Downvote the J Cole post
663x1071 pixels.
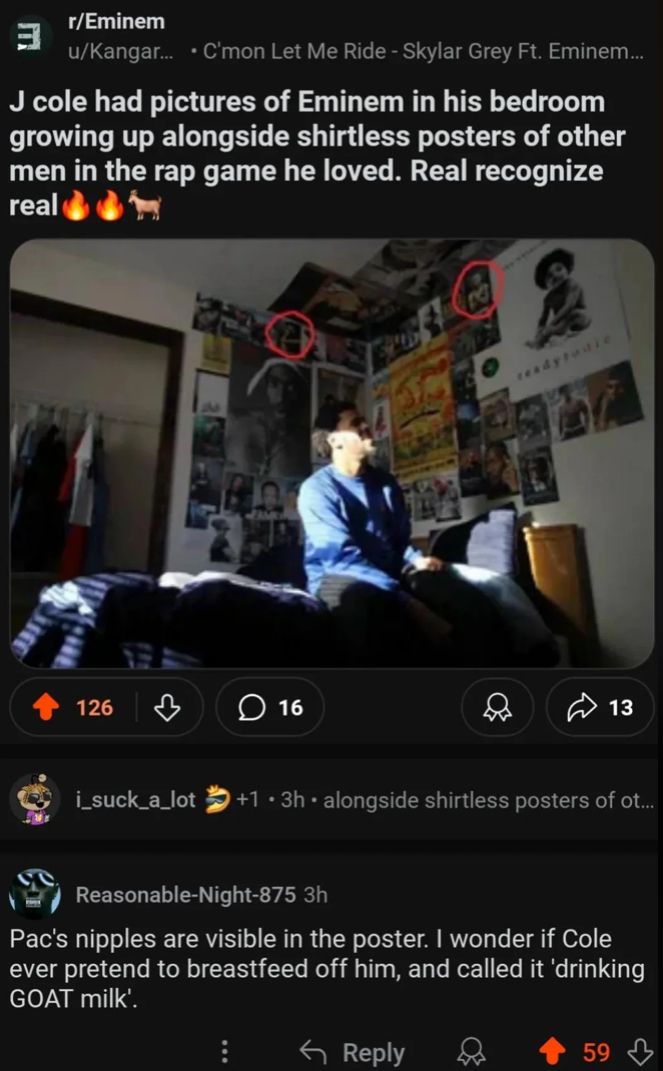(x=166, y=708)
